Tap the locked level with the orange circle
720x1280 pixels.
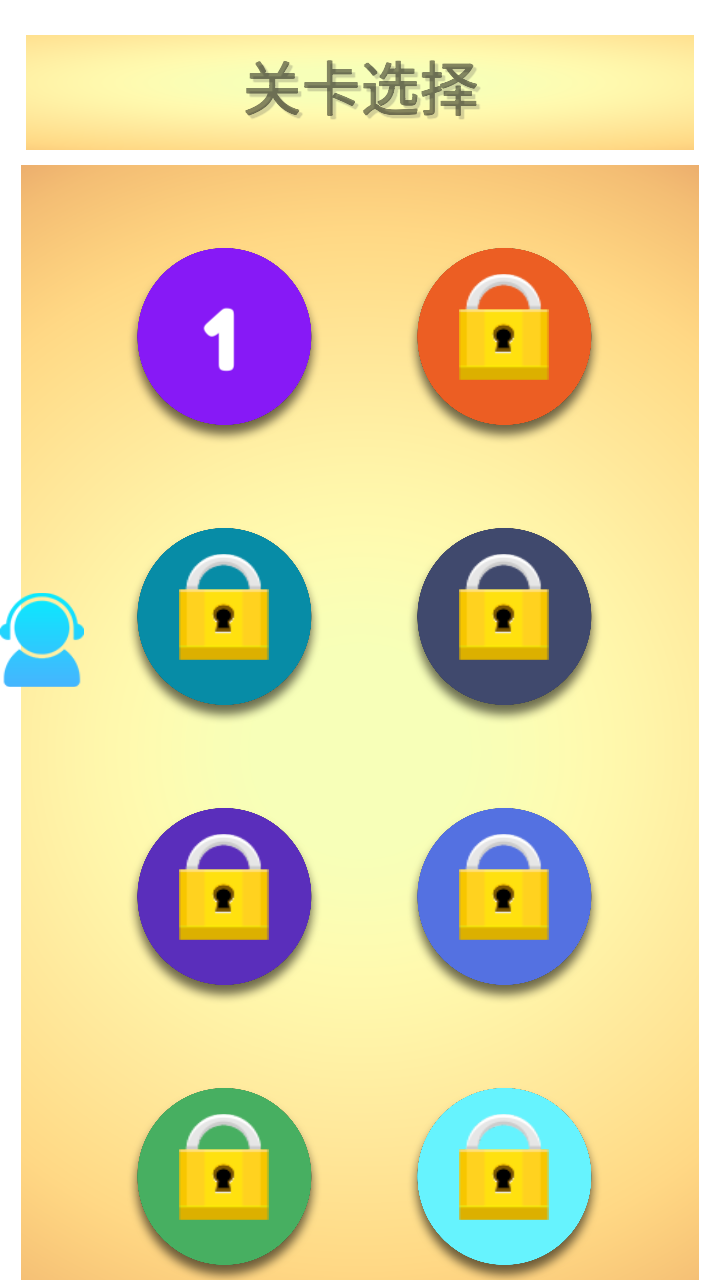tap(504, 336)
